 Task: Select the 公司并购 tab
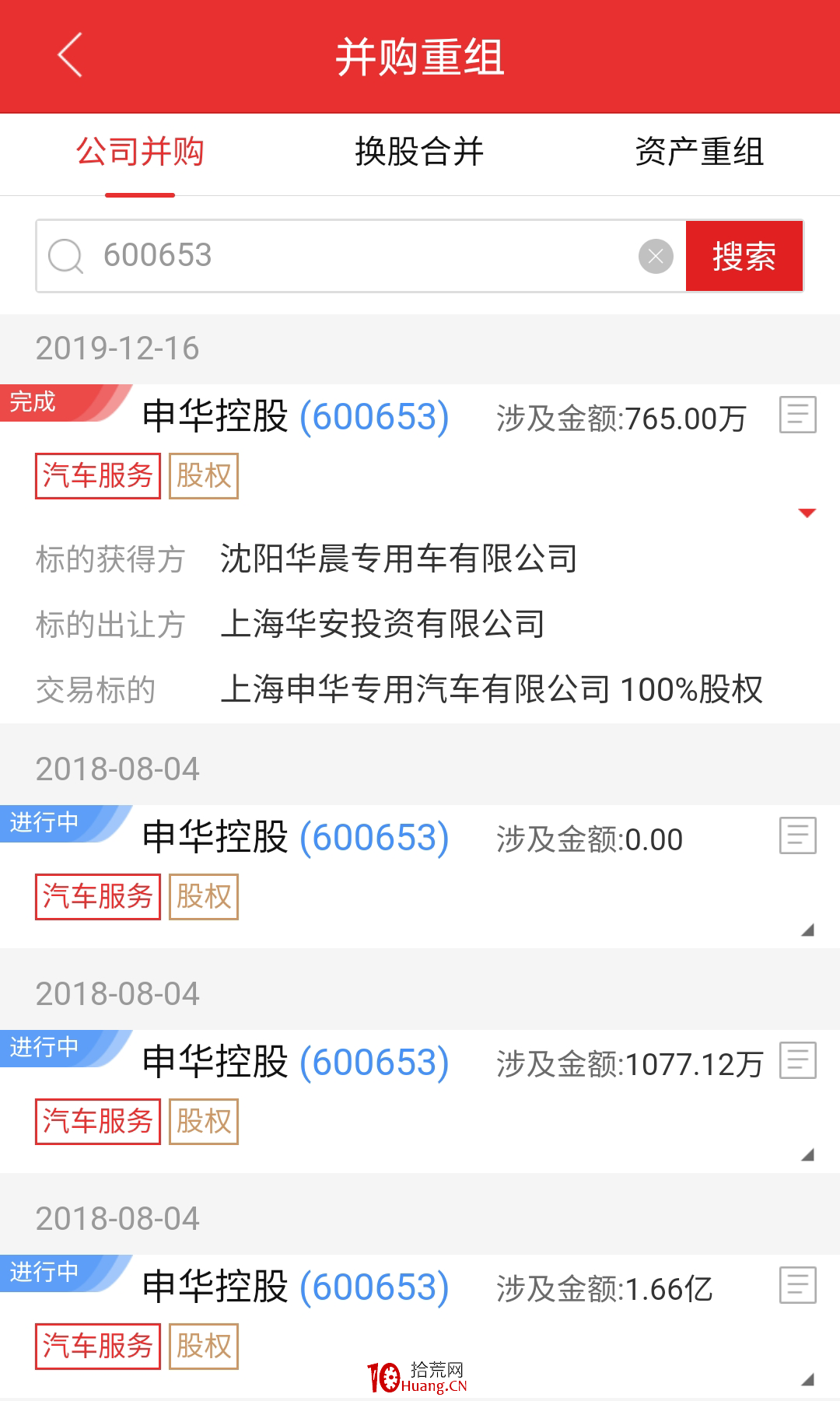[x=140, y=152]
